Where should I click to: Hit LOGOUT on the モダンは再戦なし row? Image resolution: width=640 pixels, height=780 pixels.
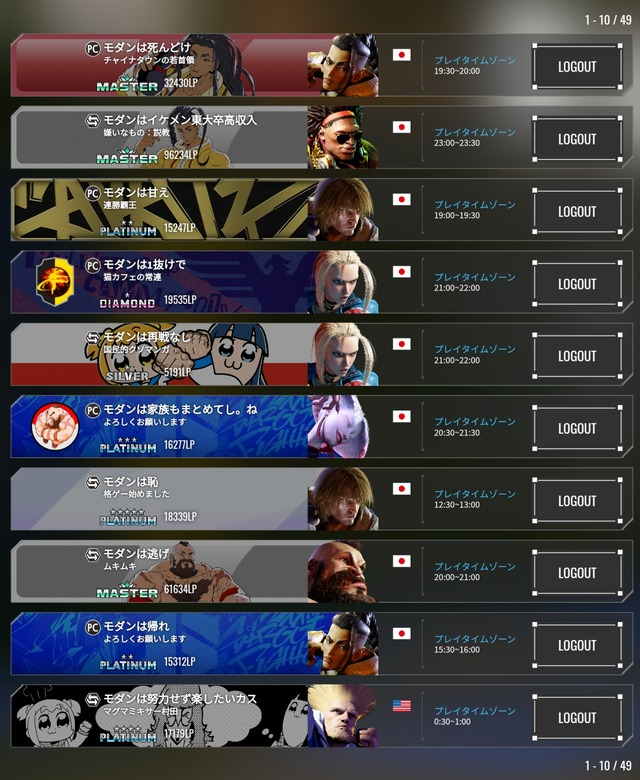coord(577,356)
